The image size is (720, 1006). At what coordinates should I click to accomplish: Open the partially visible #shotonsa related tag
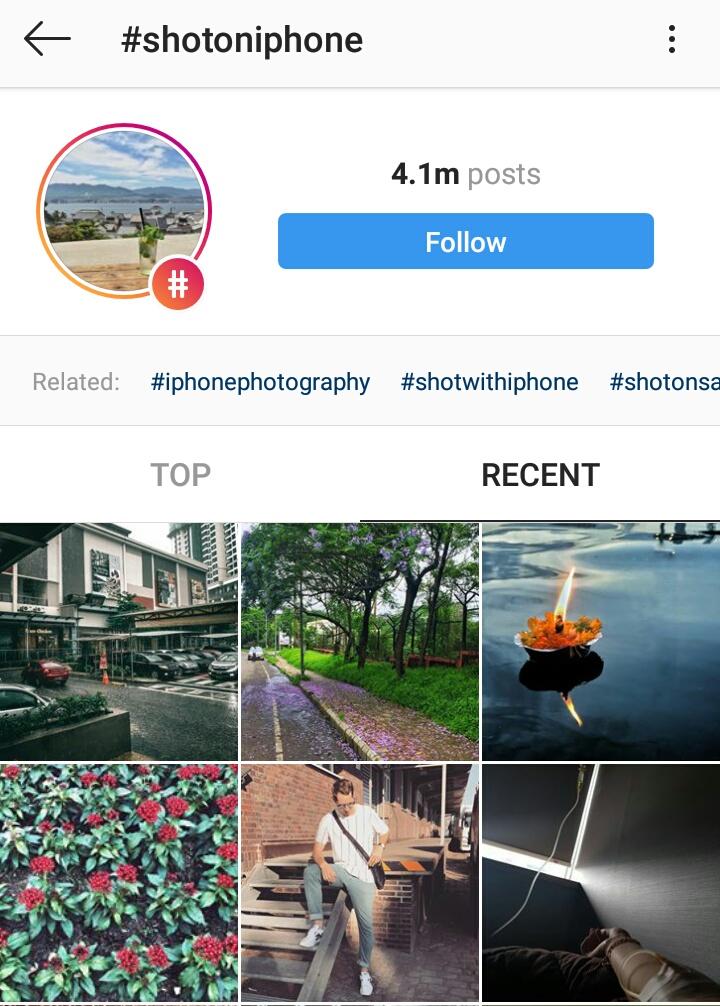tap(664, 382)
